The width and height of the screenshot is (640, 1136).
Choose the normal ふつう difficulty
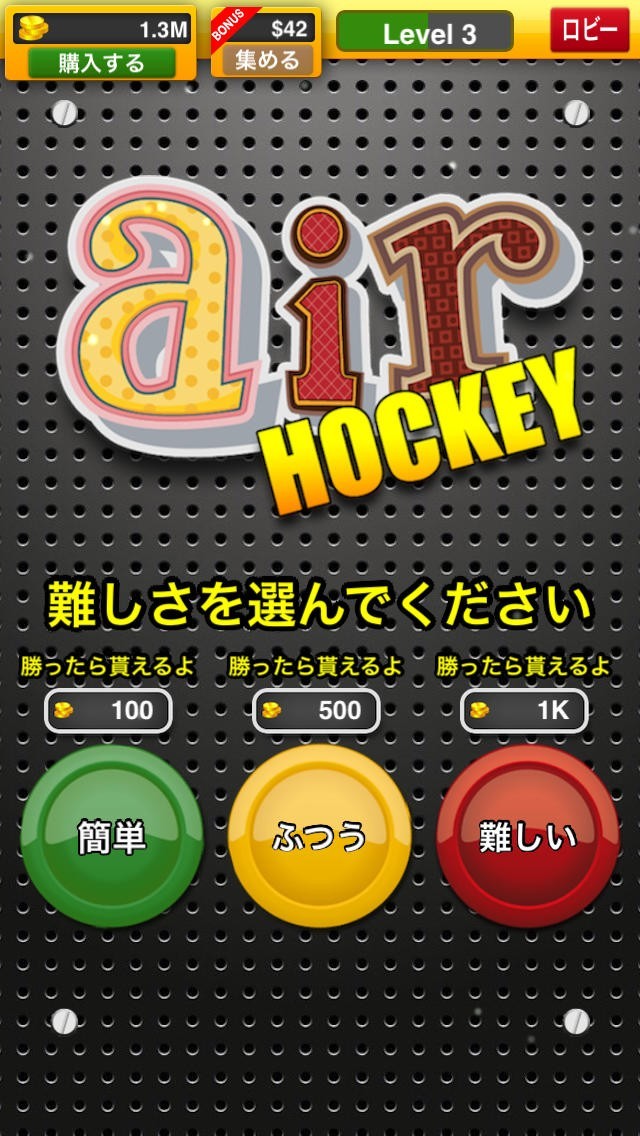pos(320,836)
